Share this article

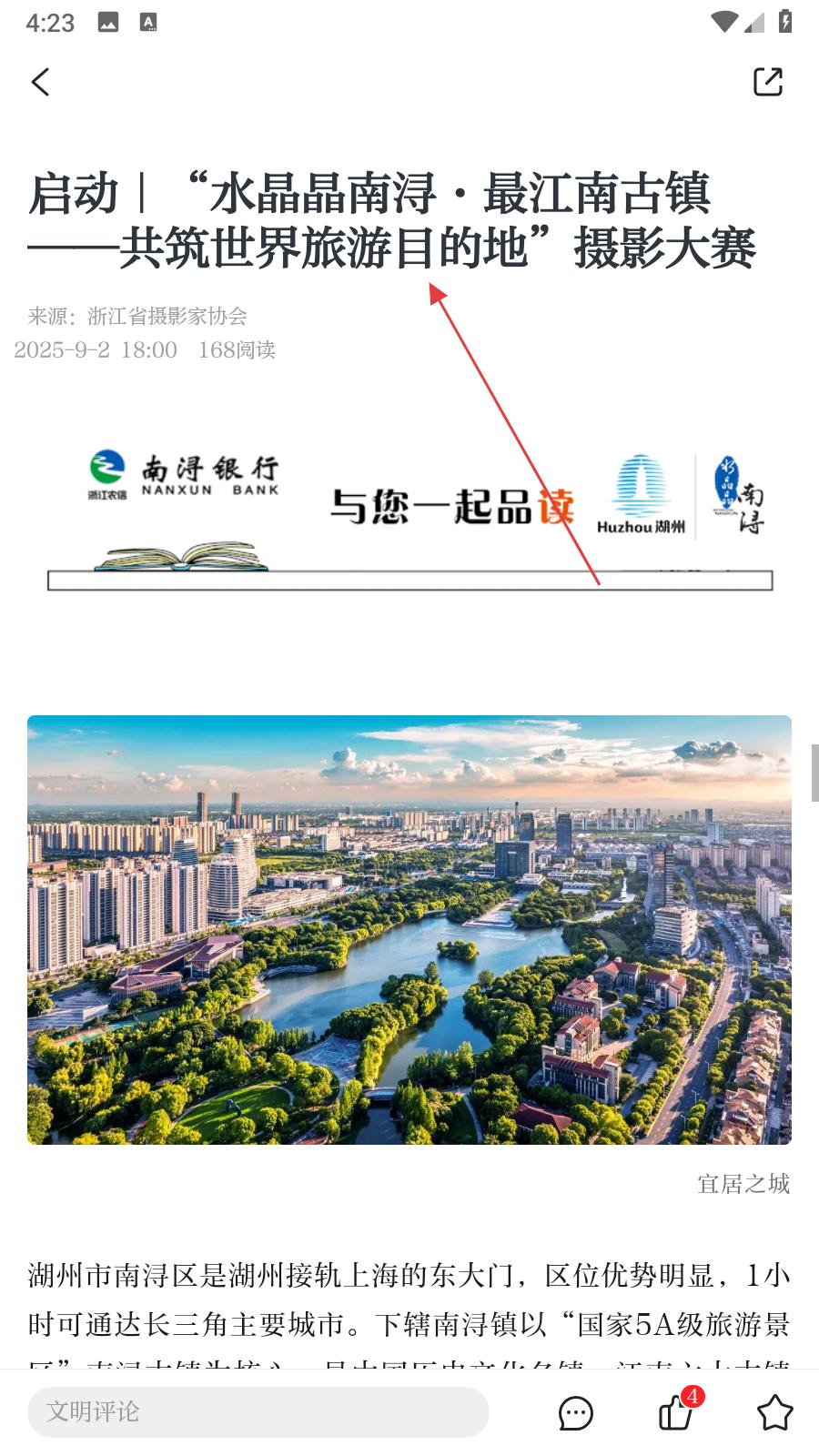point(767,82)
